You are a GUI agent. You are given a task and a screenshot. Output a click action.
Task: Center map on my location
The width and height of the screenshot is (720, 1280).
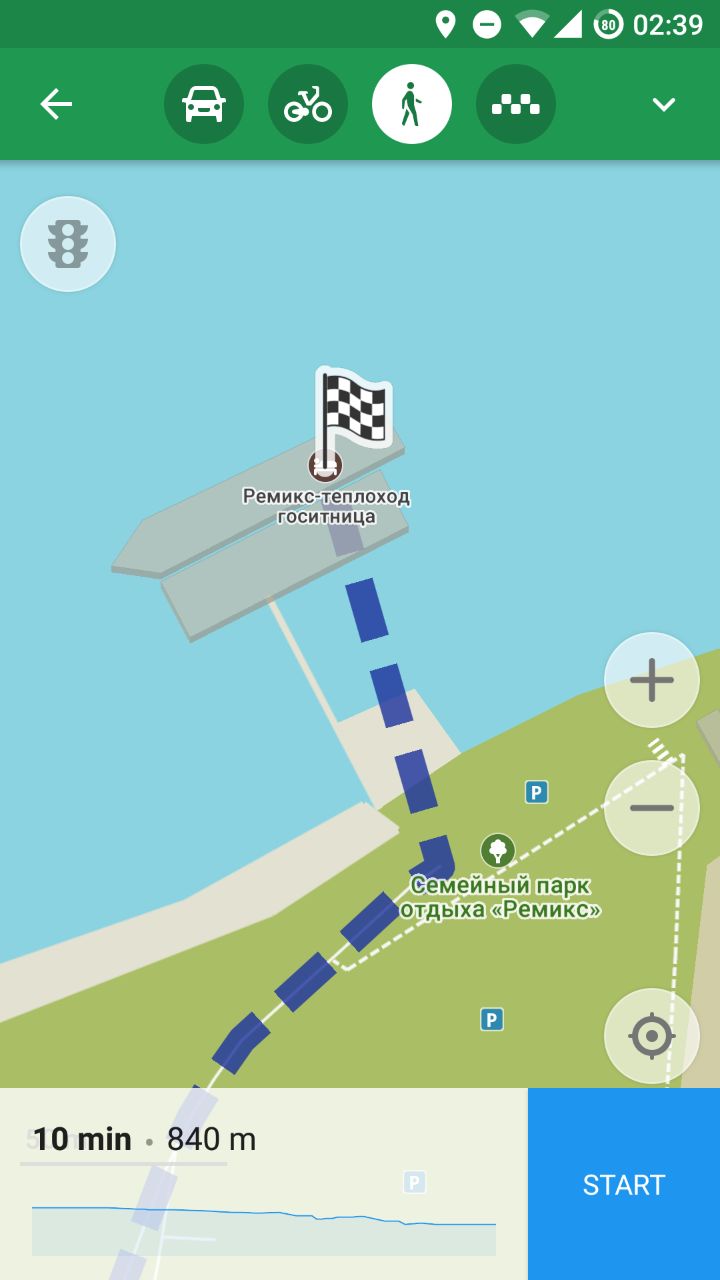tap(652, 1036)
